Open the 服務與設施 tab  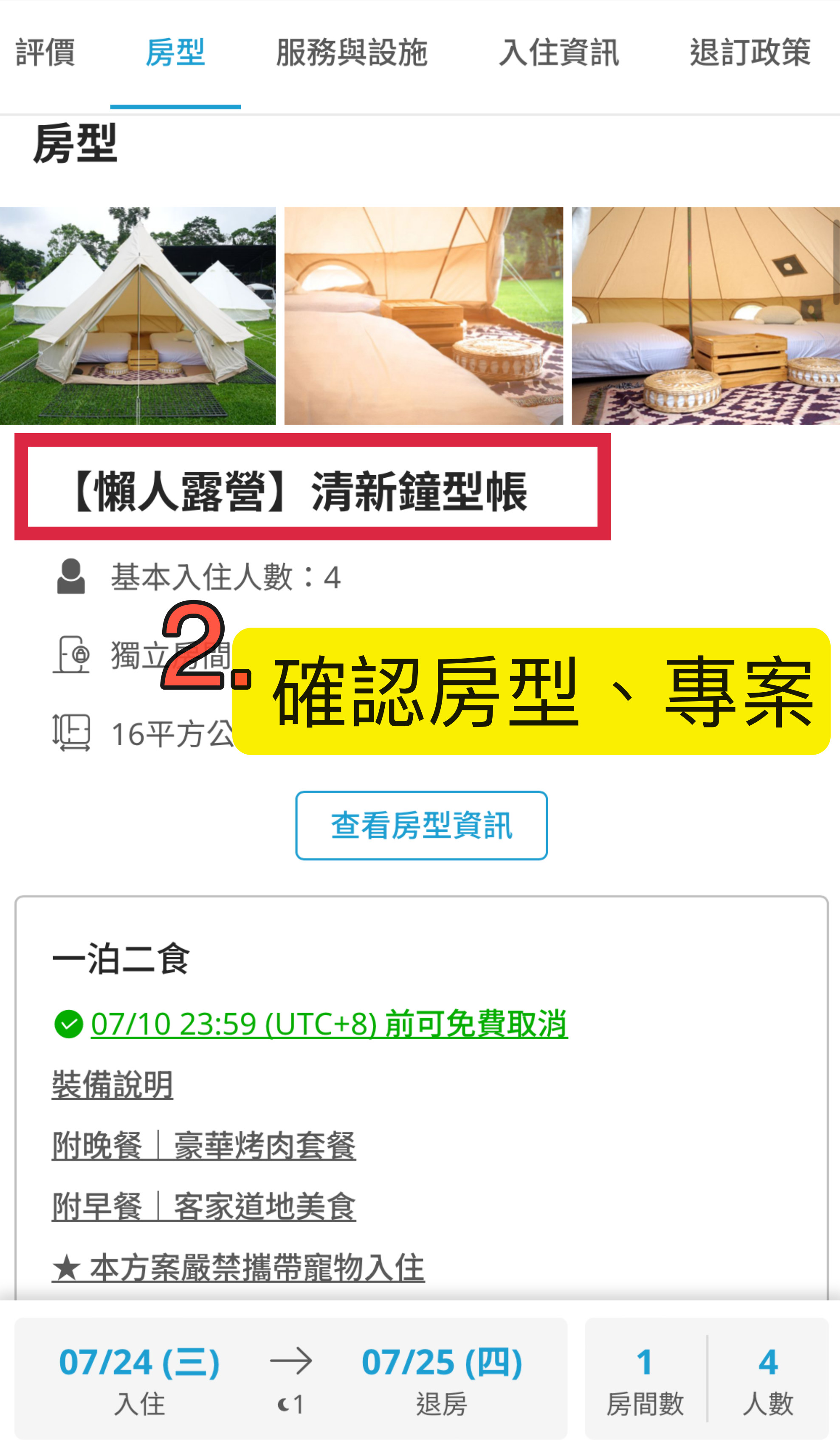pyautogui.click(x=352, y=53)
